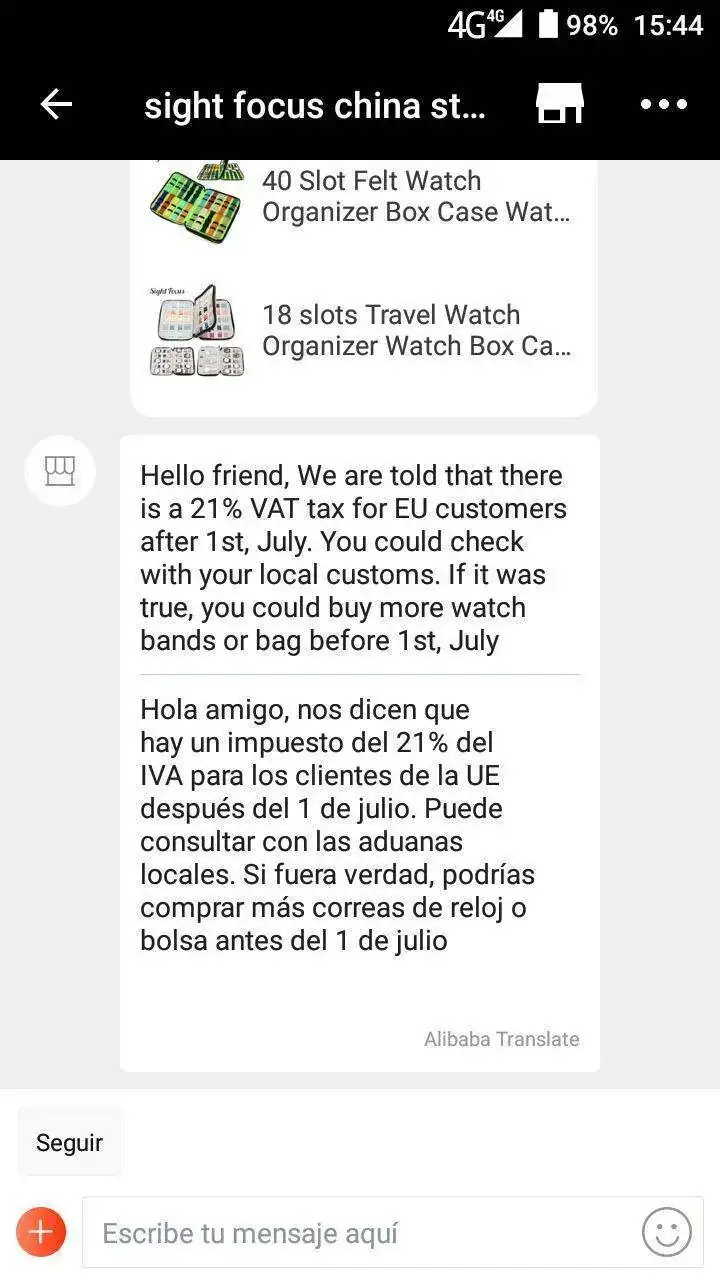Open the red plus attachment button

41,1232
